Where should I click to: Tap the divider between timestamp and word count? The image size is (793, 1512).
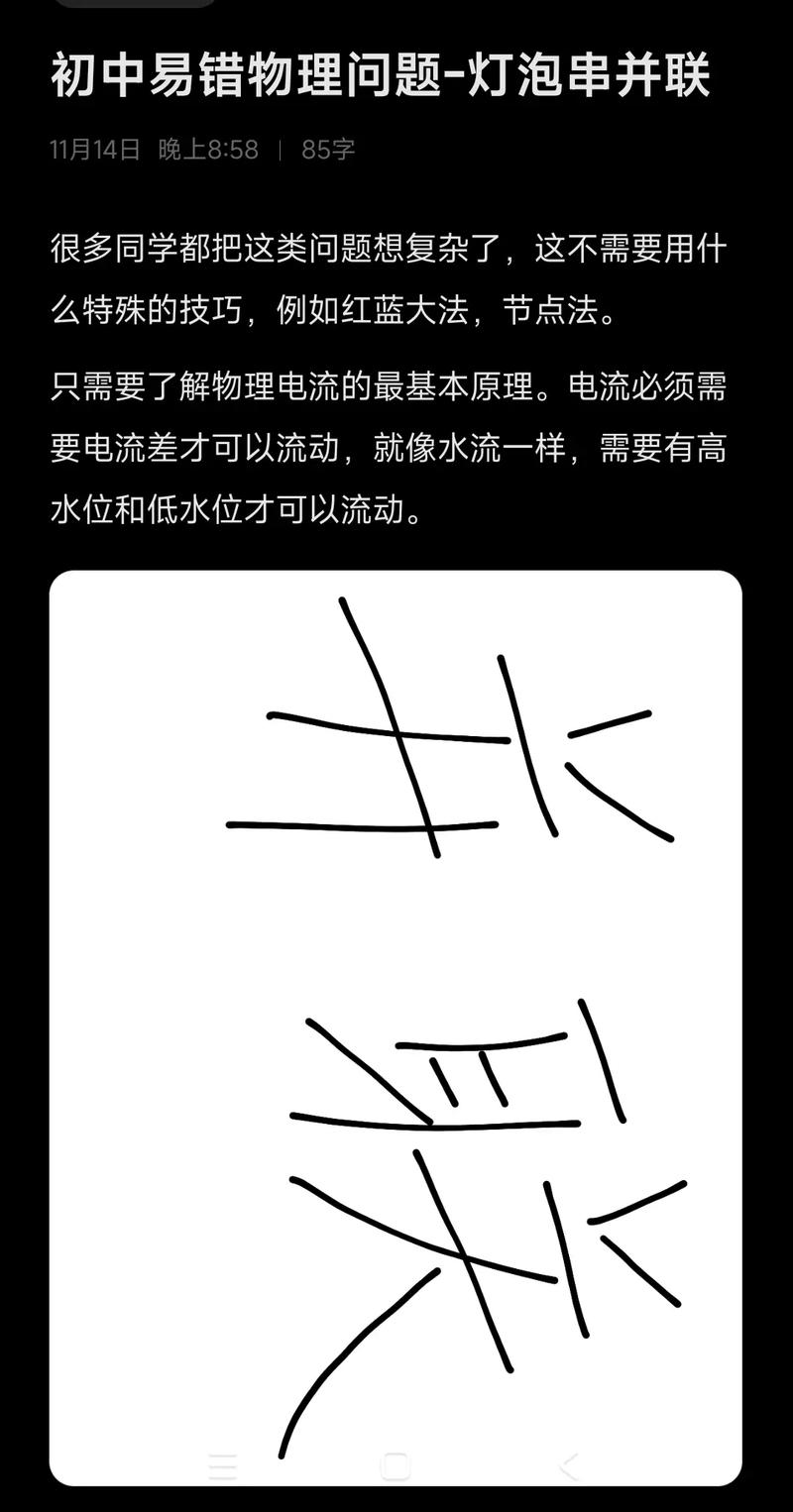click(282, 150)
